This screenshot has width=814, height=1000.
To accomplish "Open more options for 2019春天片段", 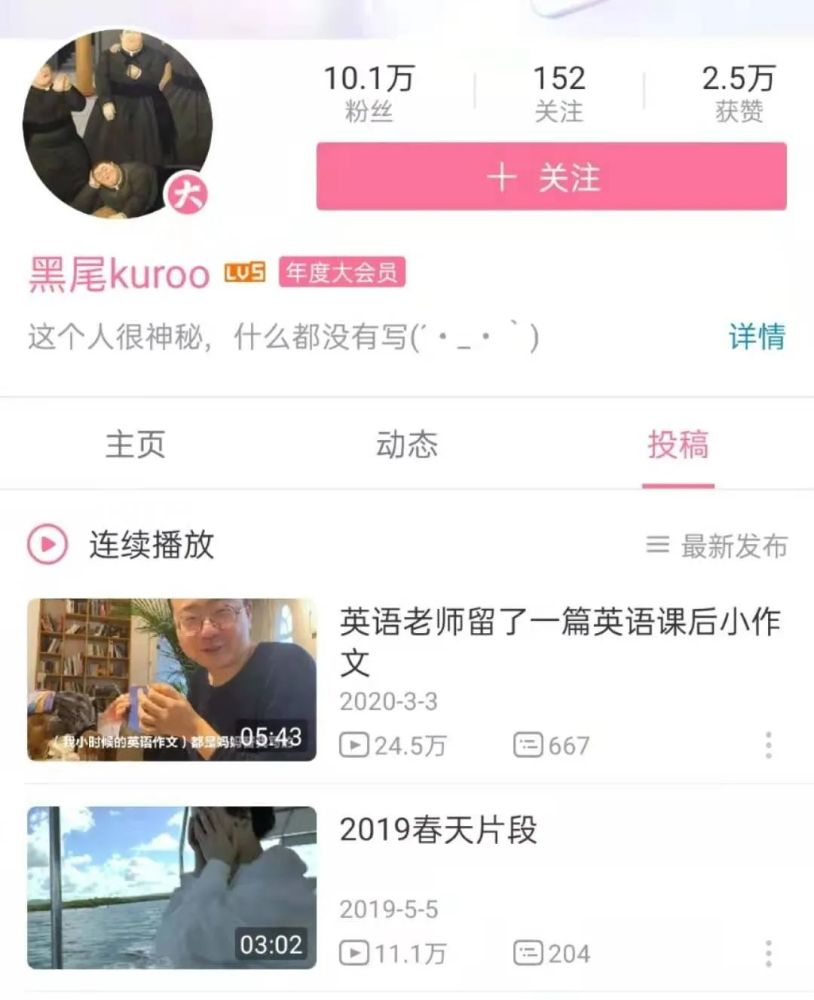I will [768, 953].
